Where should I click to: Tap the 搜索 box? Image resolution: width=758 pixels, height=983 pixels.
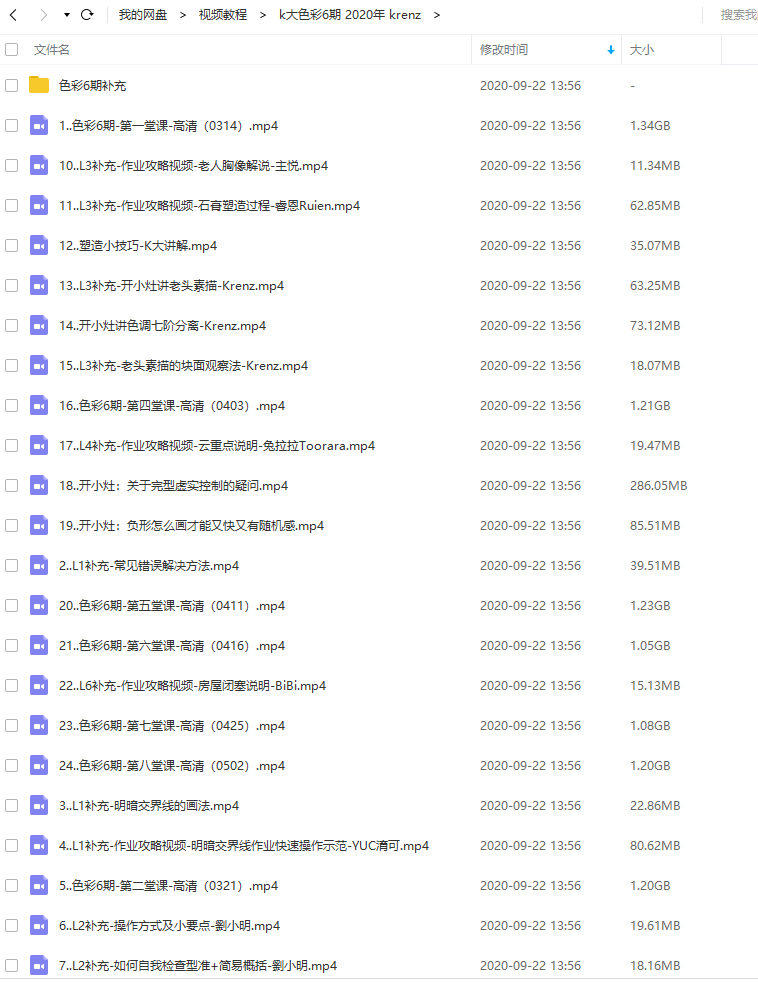coord(738,15)
